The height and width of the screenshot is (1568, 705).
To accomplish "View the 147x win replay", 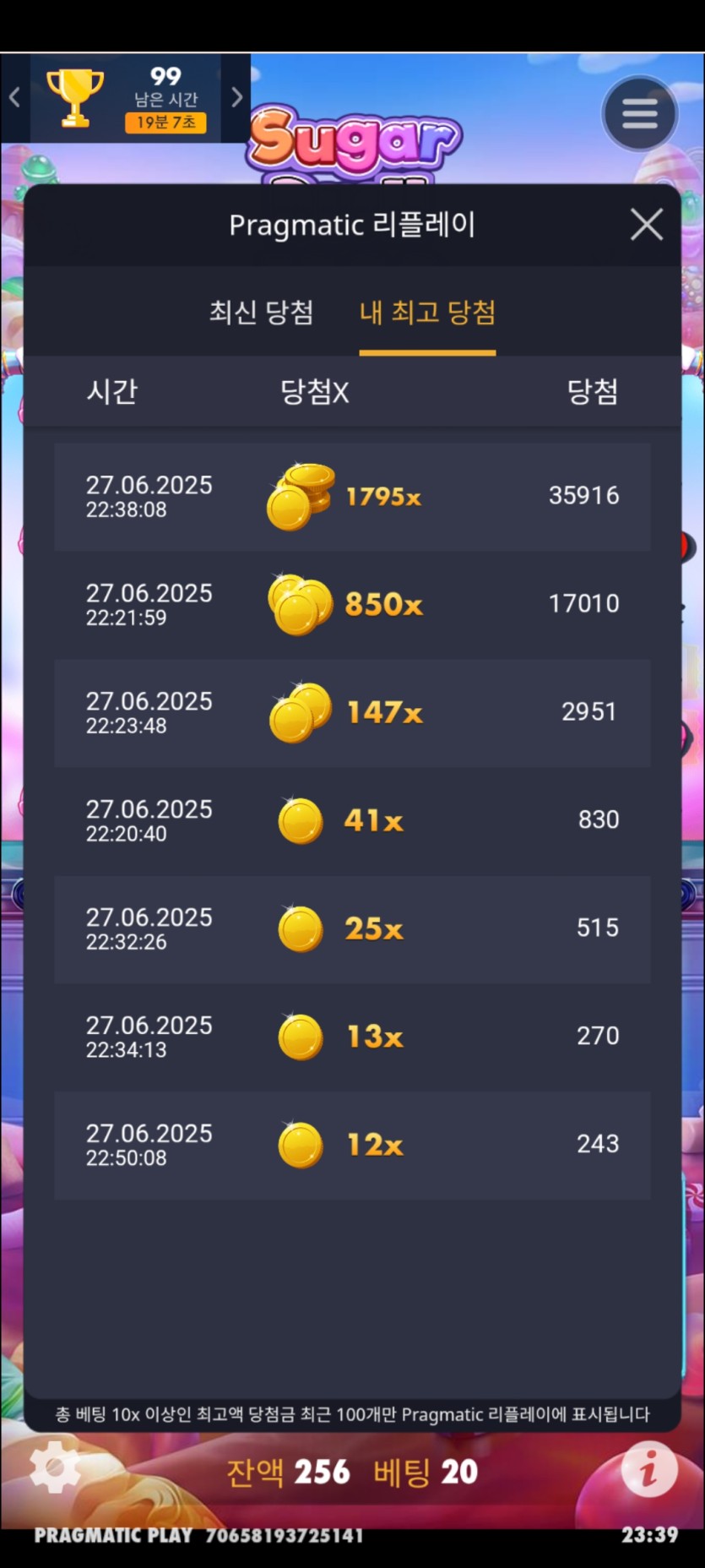I will click(x=352, y=713).
